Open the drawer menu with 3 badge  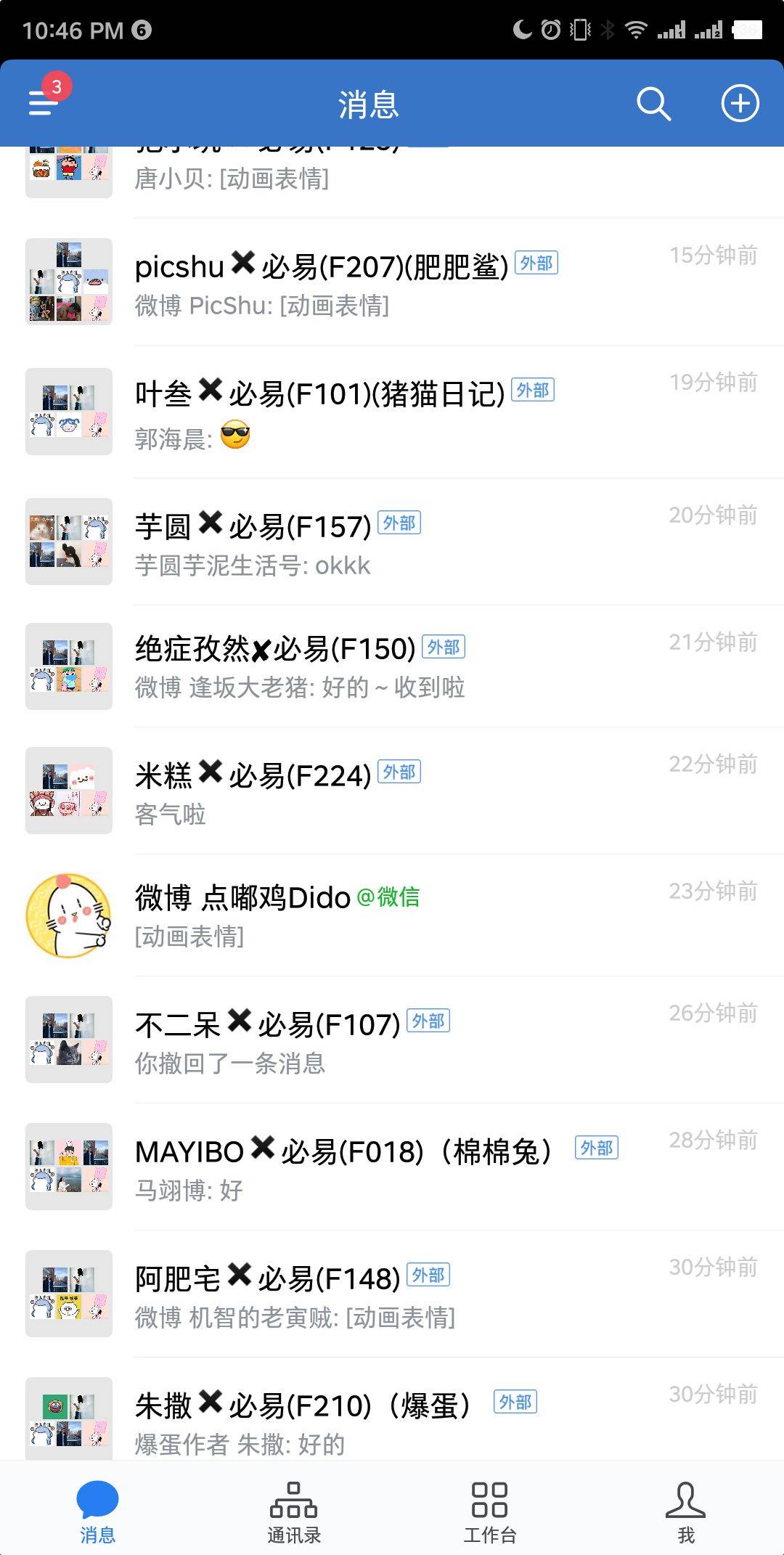tap(44, 102)
